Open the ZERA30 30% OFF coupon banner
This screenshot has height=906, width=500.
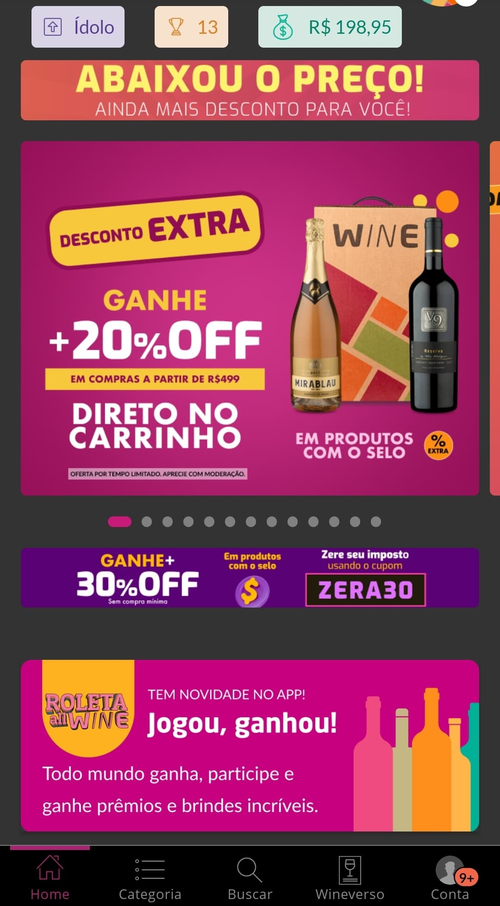[x=250, y=577]
